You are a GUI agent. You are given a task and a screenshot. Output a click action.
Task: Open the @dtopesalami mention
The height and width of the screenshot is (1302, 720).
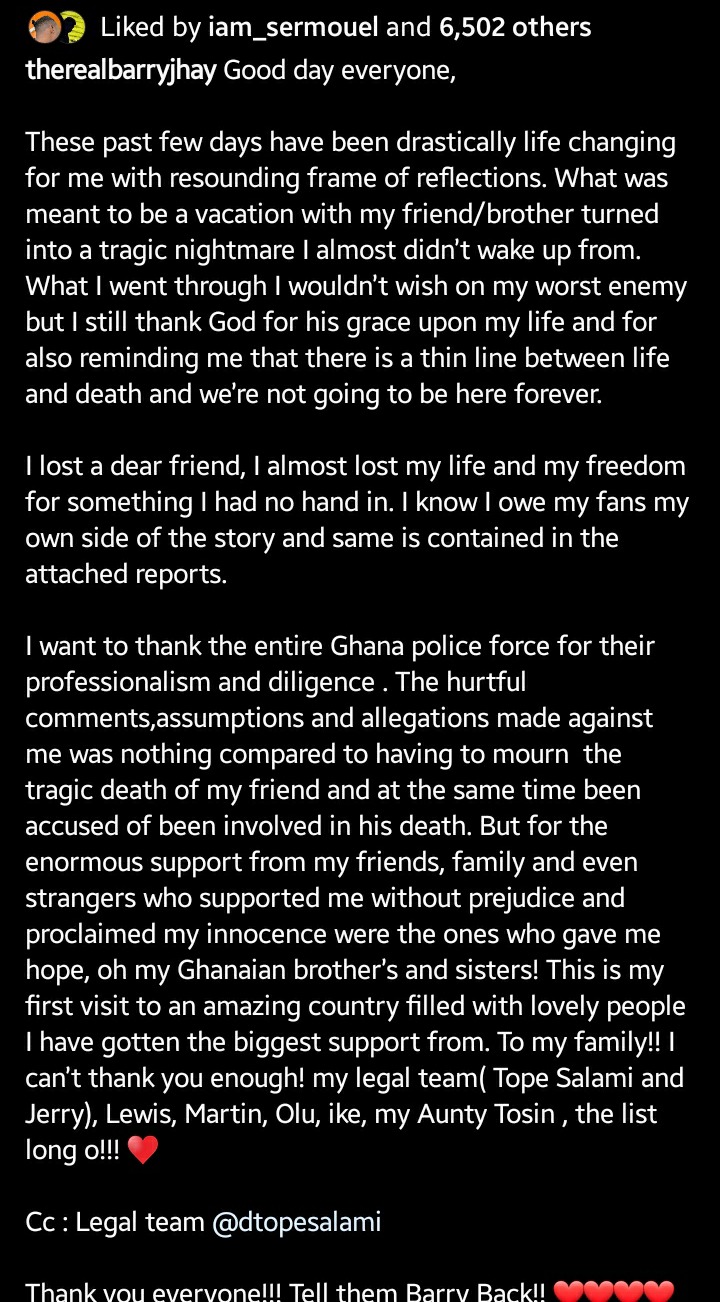coord(296,1222)
